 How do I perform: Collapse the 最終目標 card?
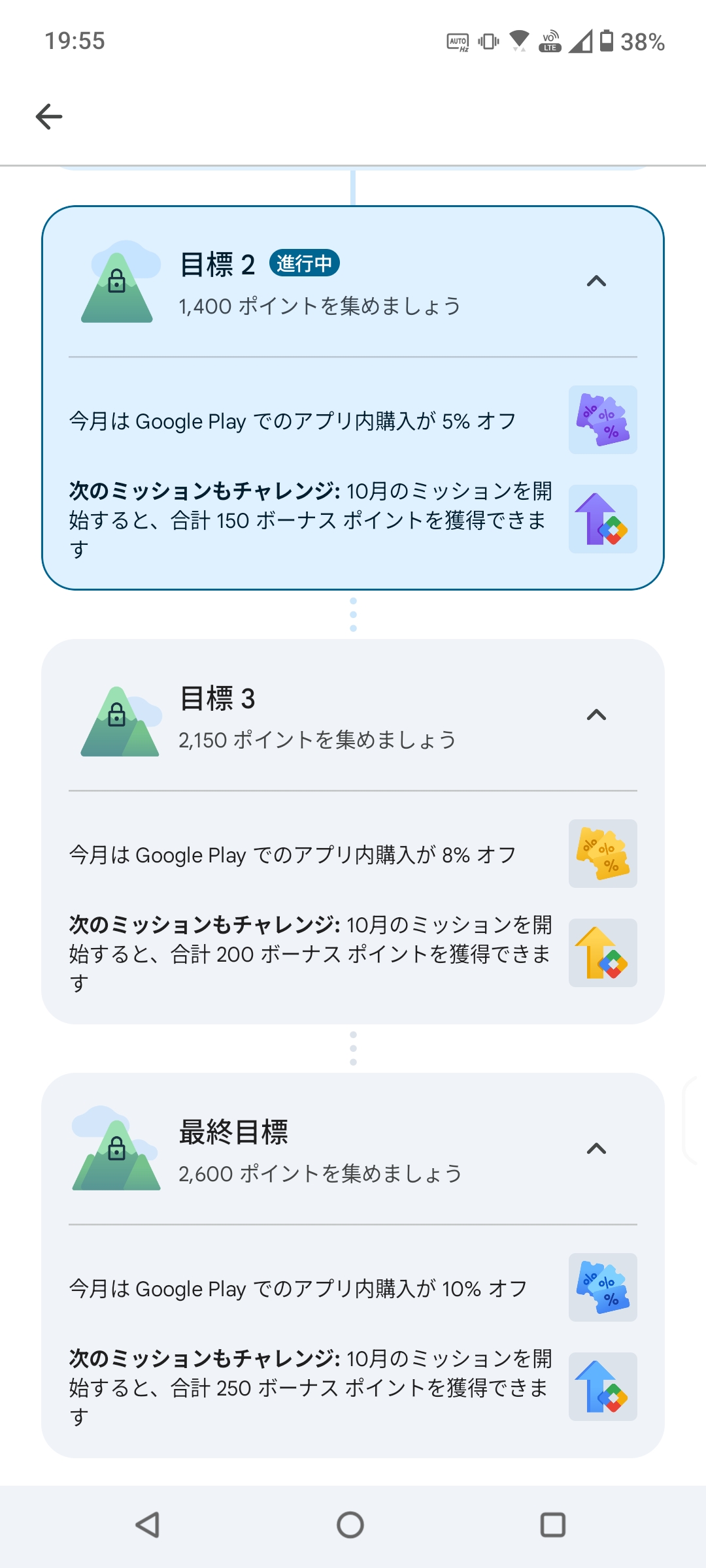point(596,1149)
